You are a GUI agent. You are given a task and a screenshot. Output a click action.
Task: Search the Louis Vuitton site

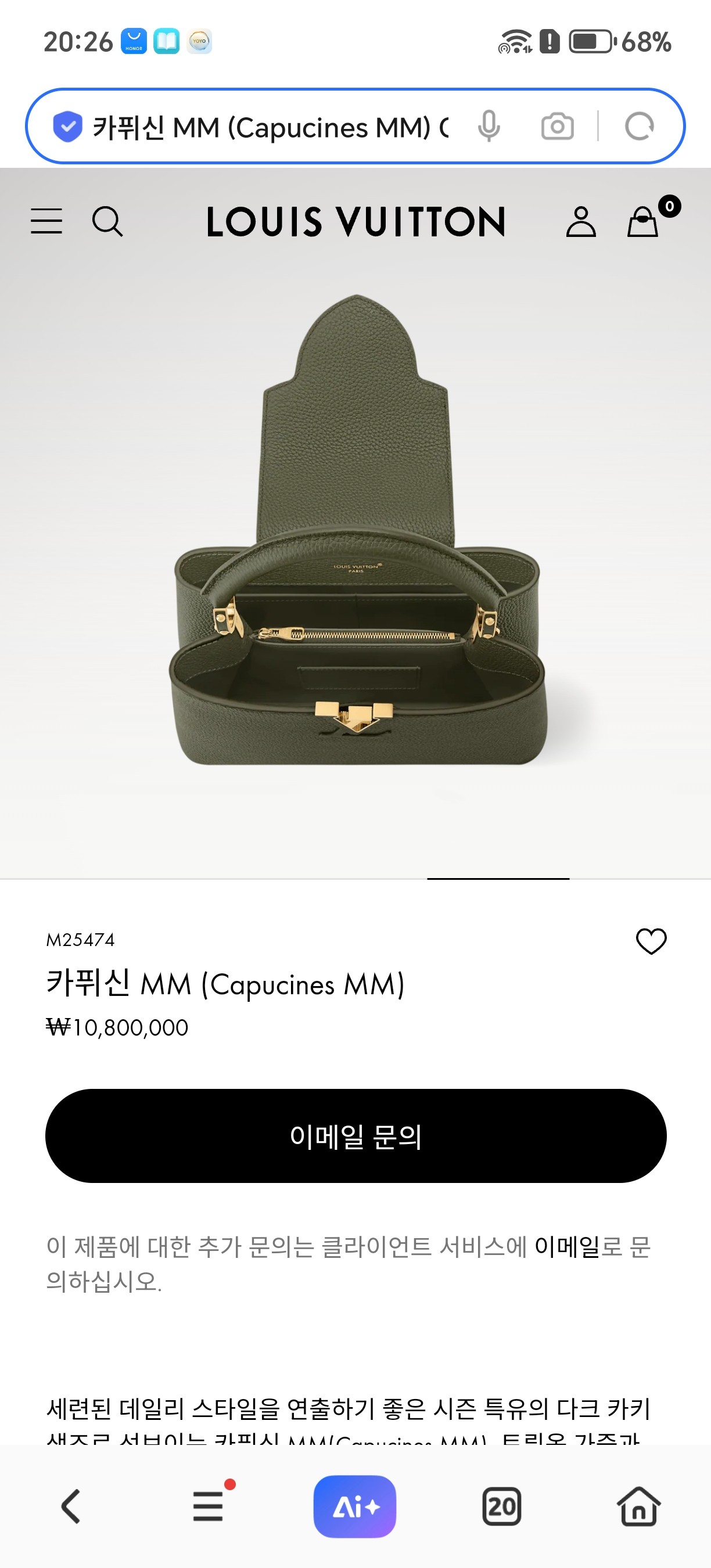(107, 221)
